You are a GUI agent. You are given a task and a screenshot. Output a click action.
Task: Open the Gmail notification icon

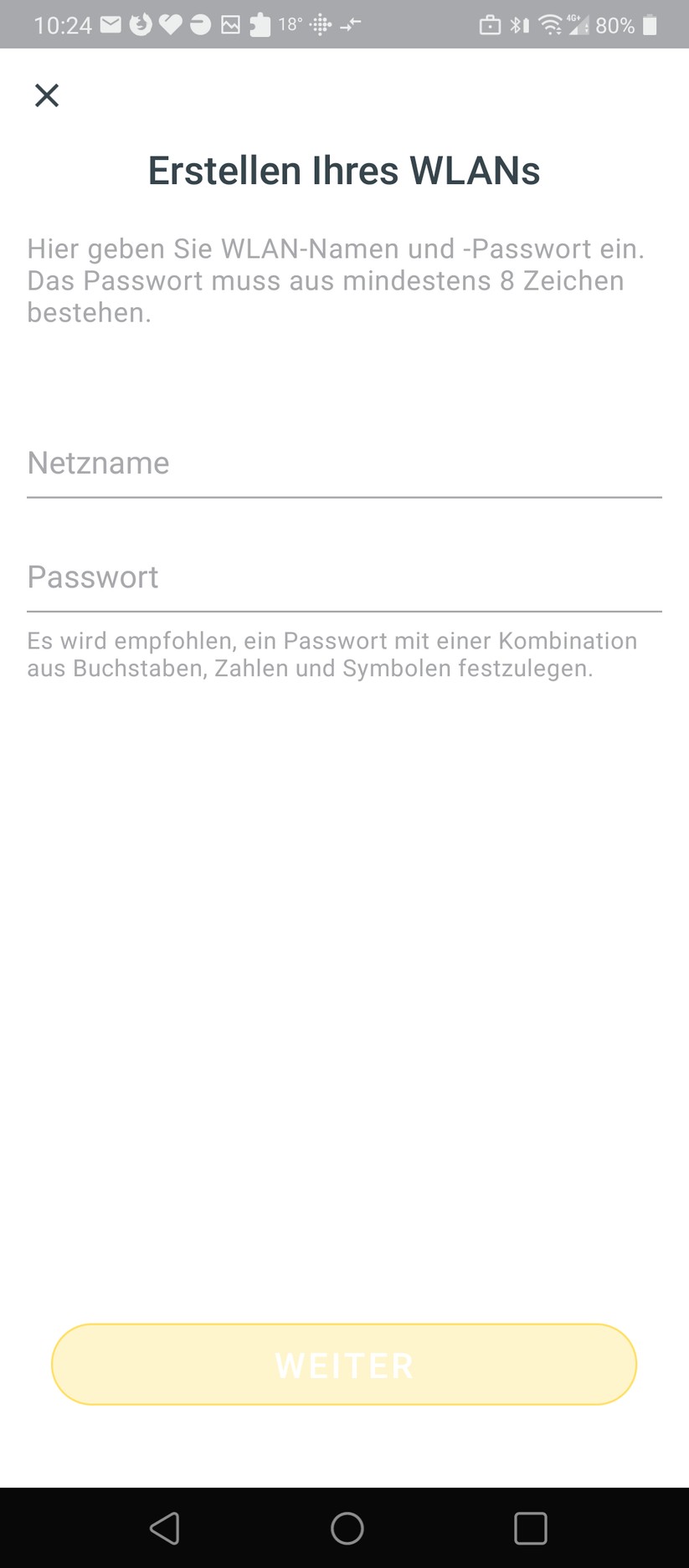tap(111, 24)
